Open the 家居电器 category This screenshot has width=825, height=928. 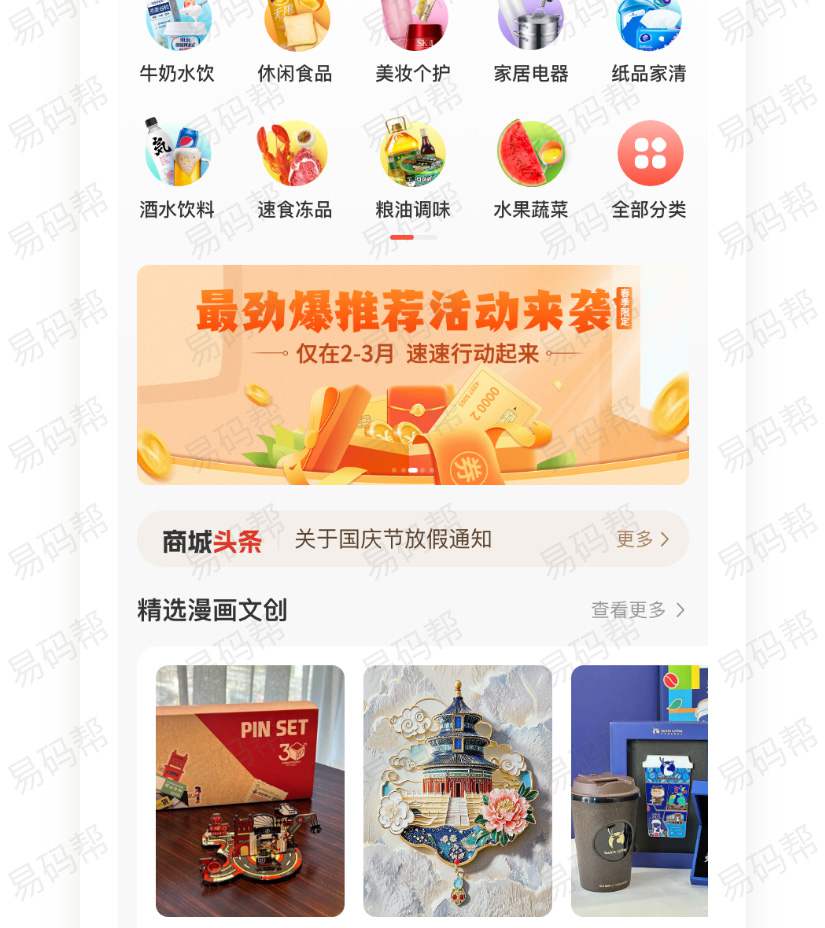coord(531,40)
